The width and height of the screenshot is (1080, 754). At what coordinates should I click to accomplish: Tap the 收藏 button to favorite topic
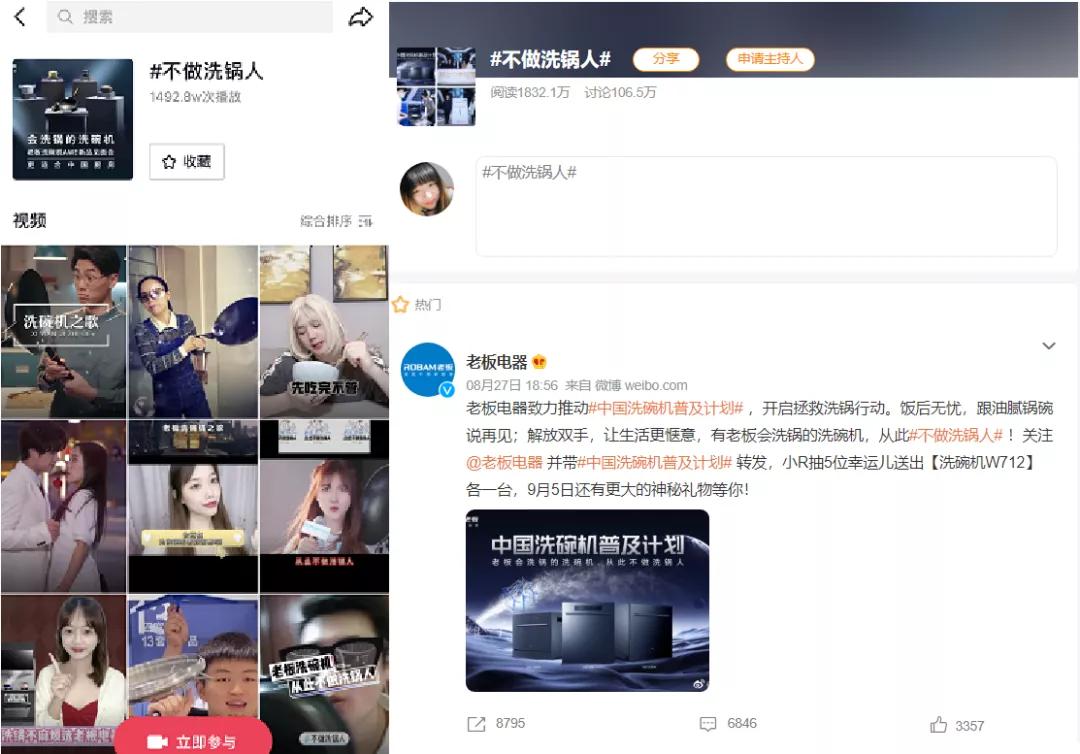pos(187,162)
